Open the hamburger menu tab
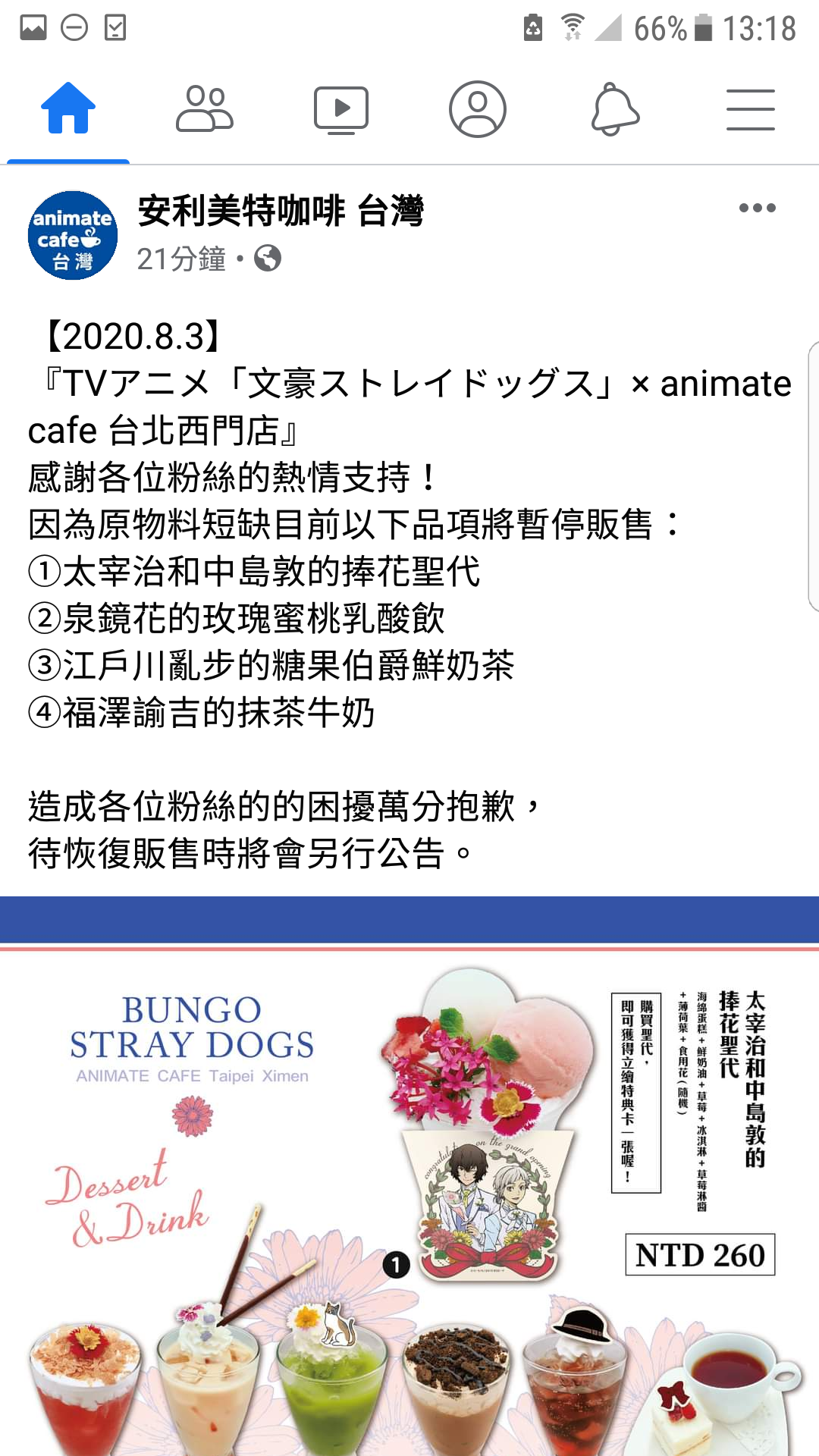This screenshot has width=819, height=1456. [x=751, y=109]
